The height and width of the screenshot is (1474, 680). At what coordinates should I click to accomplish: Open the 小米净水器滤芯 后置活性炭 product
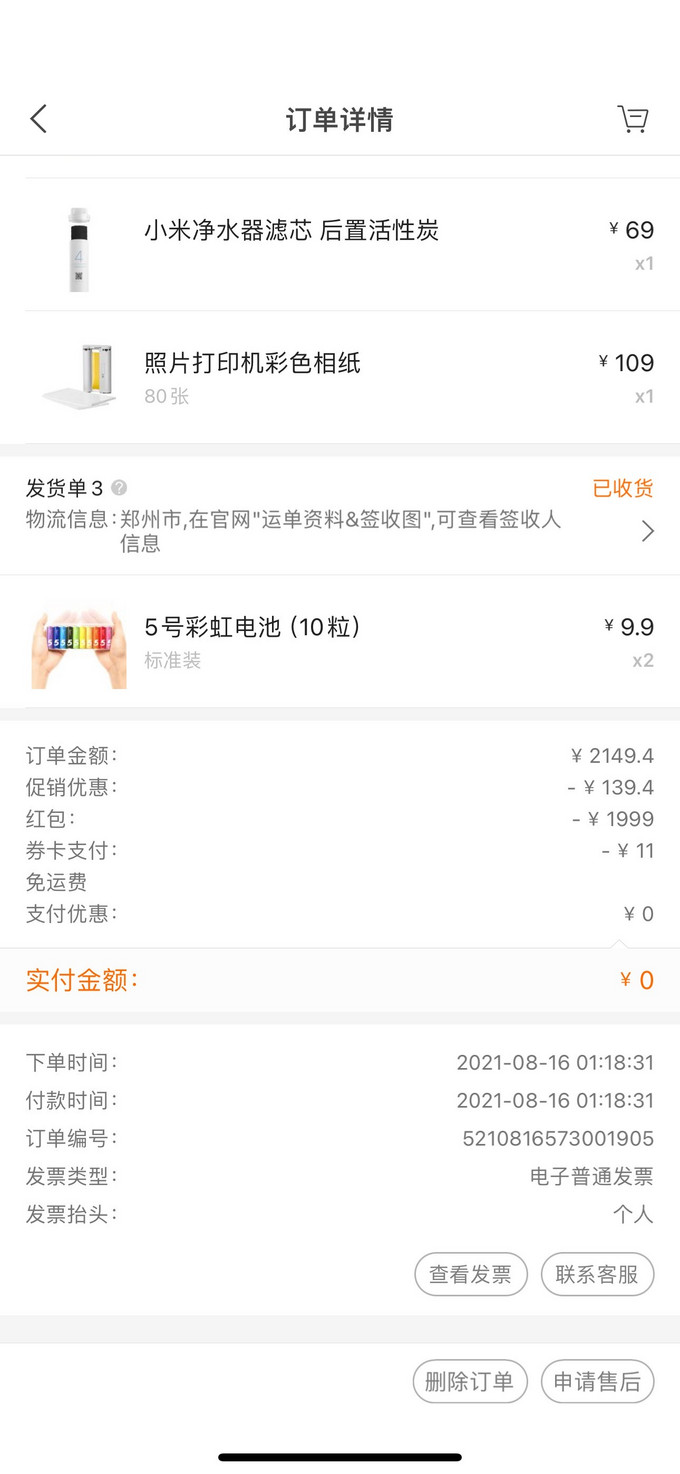[291, 231]
